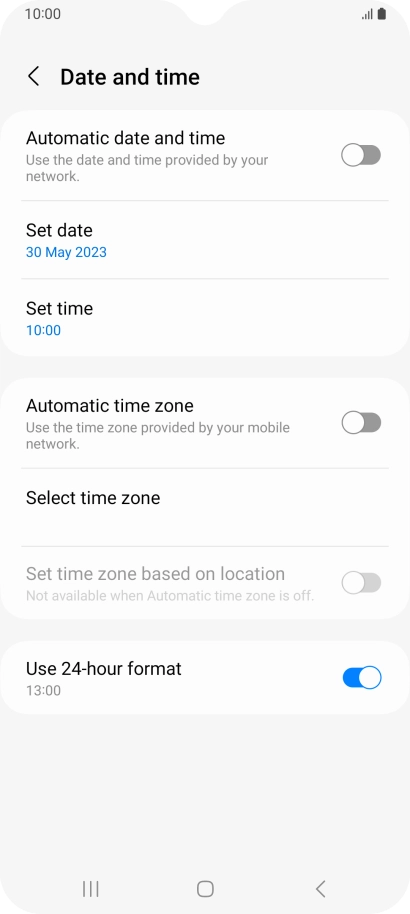Open Set date row
Screen dimensions: 410x914
[x=205, y=240]
